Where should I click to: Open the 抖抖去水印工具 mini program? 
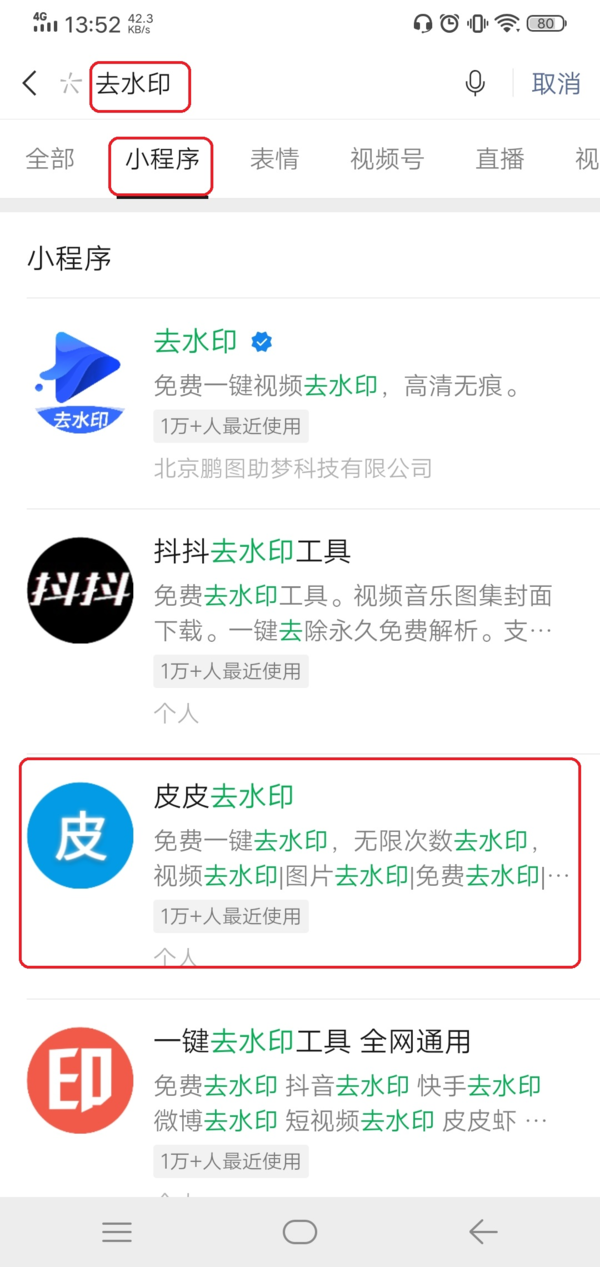coord(300,630)
